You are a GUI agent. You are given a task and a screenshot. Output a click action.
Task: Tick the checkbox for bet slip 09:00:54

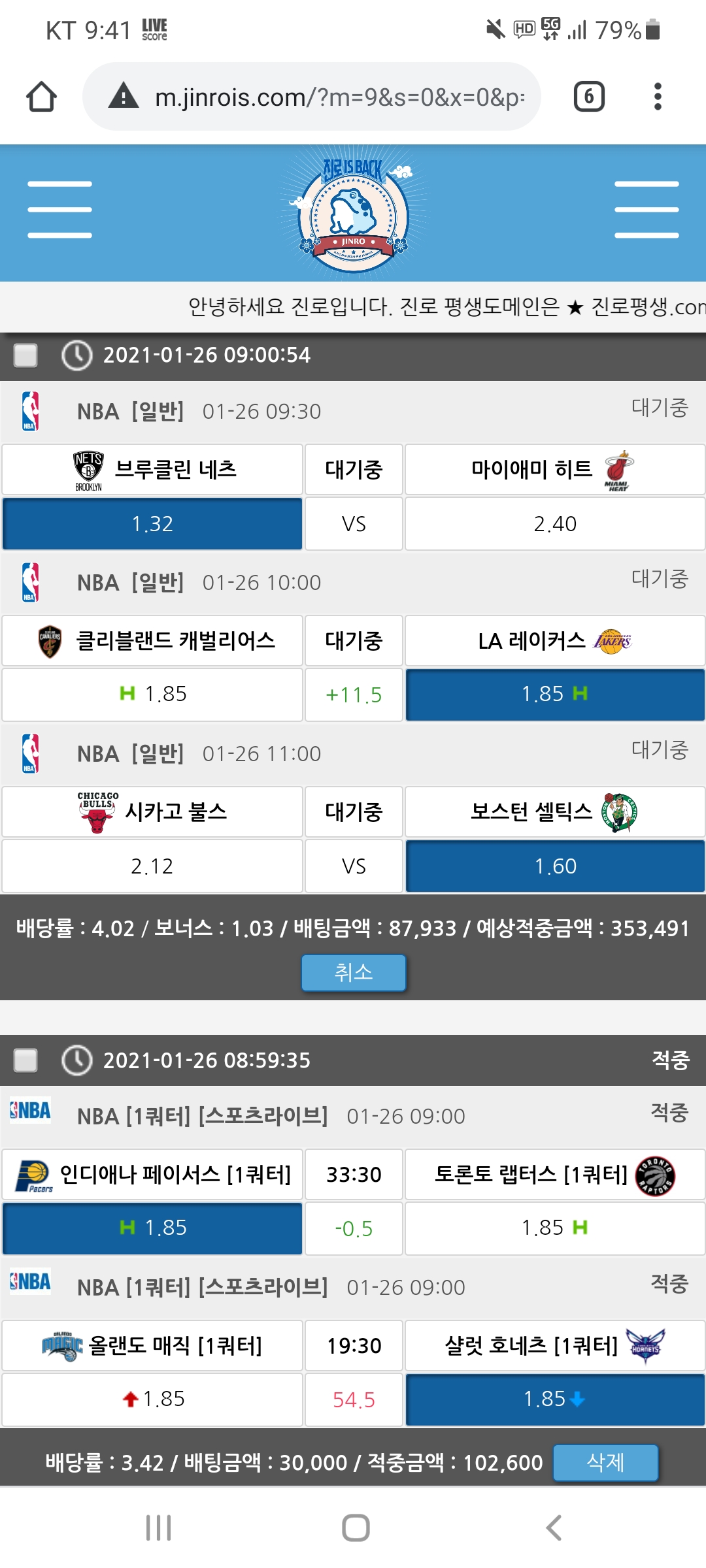(x=25, y=355)
